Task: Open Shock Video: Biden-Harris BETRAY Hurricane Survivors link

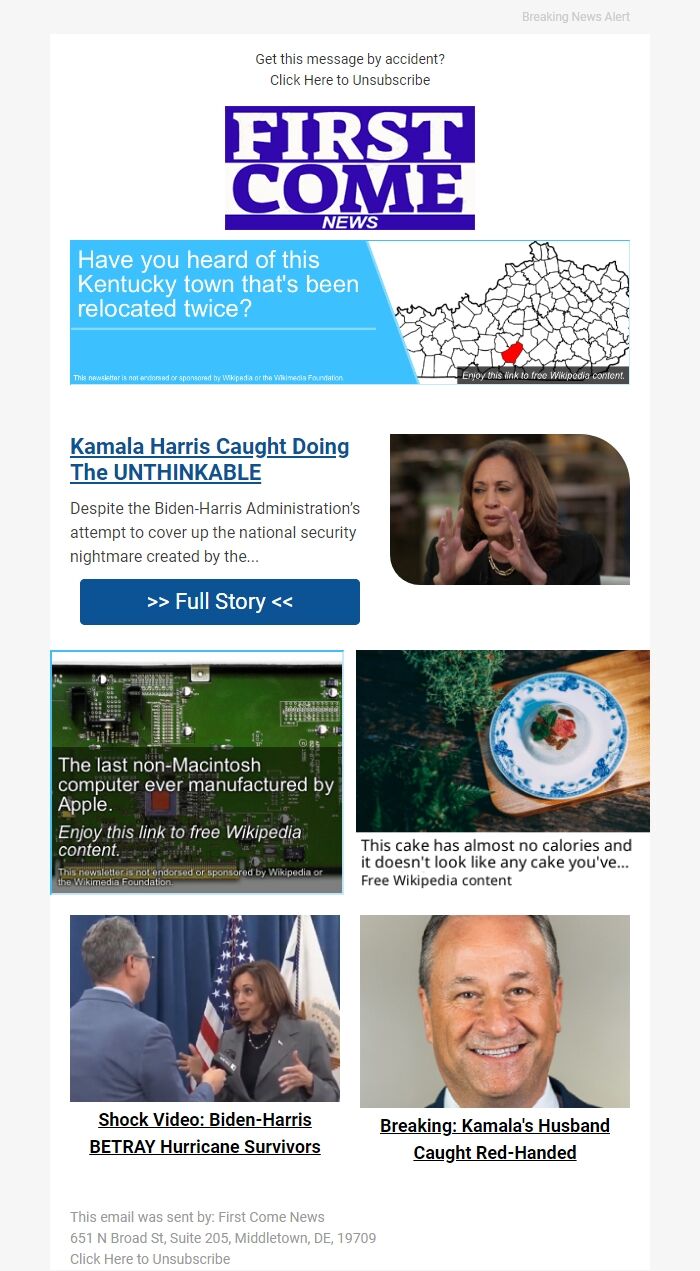Action: (205, 1133)
